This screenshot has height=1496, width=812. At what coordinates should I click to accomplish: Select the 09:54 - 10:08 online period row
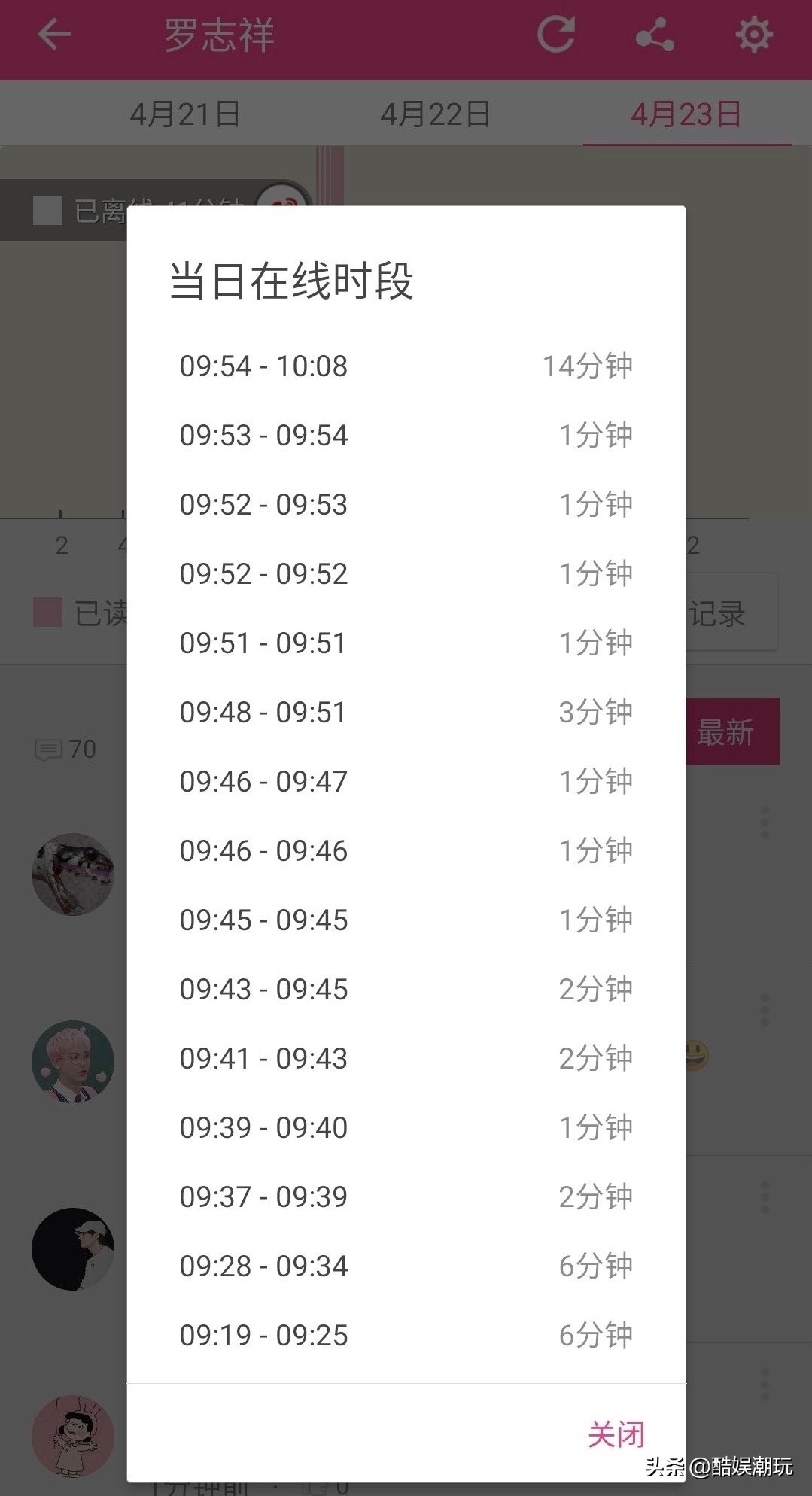(x=406, y=366)
